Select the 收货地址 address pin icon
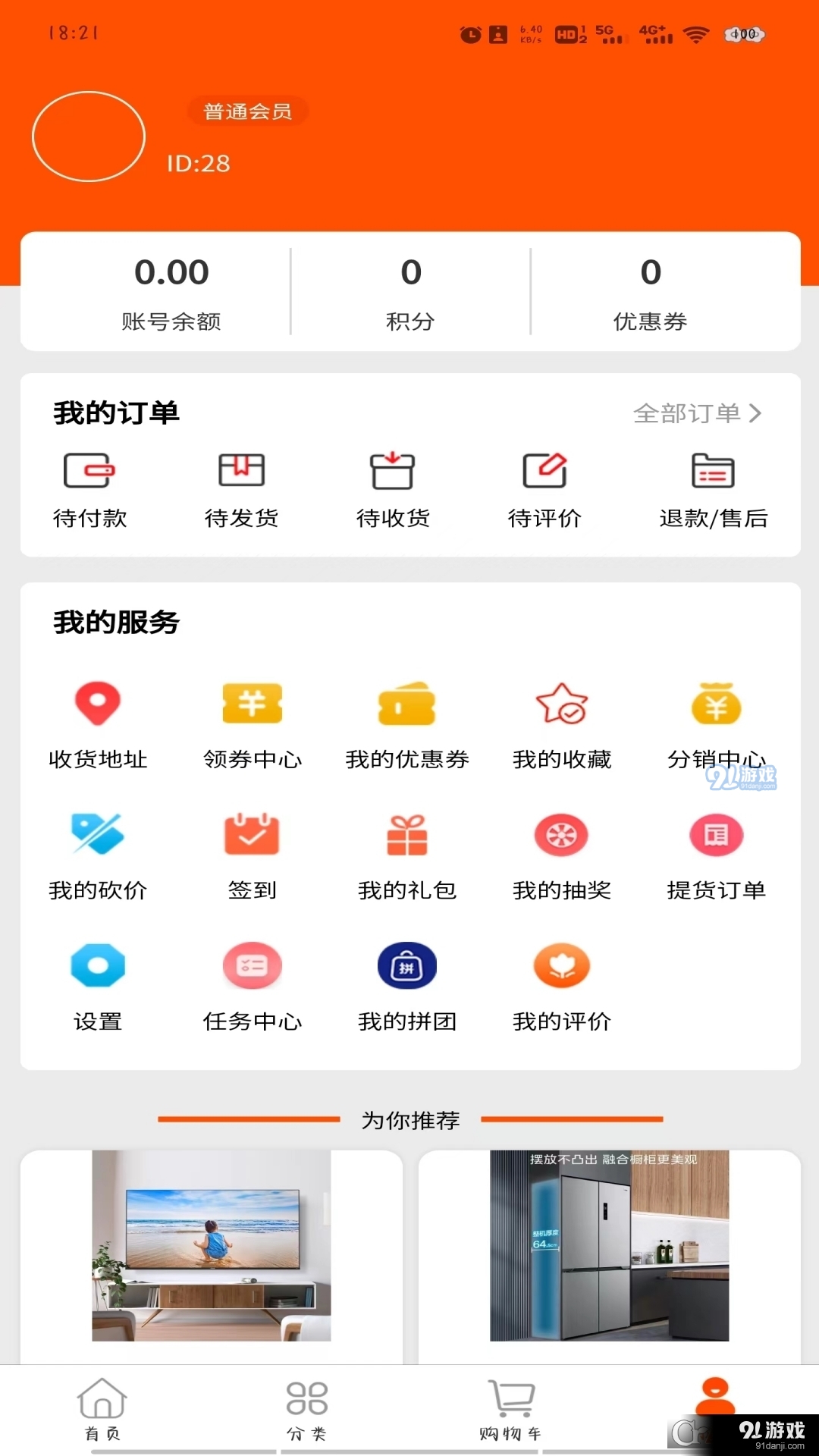Screen dimensions: 819x1456 pyautogui.click(x=98, y=705)
